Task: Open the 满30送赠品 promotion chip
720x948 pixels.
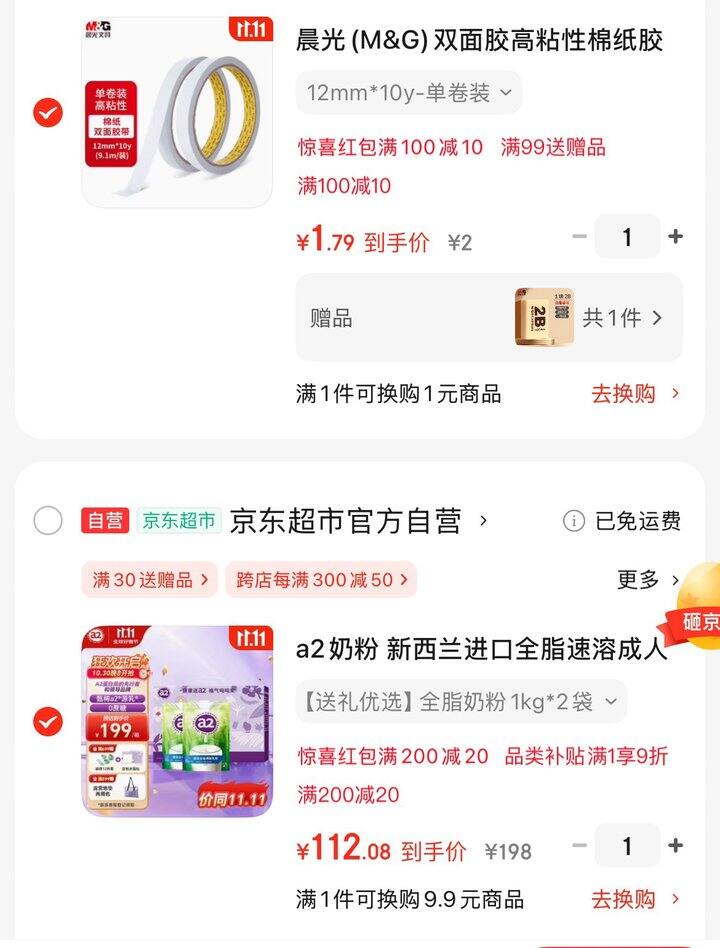Action: tap(150, 579)
